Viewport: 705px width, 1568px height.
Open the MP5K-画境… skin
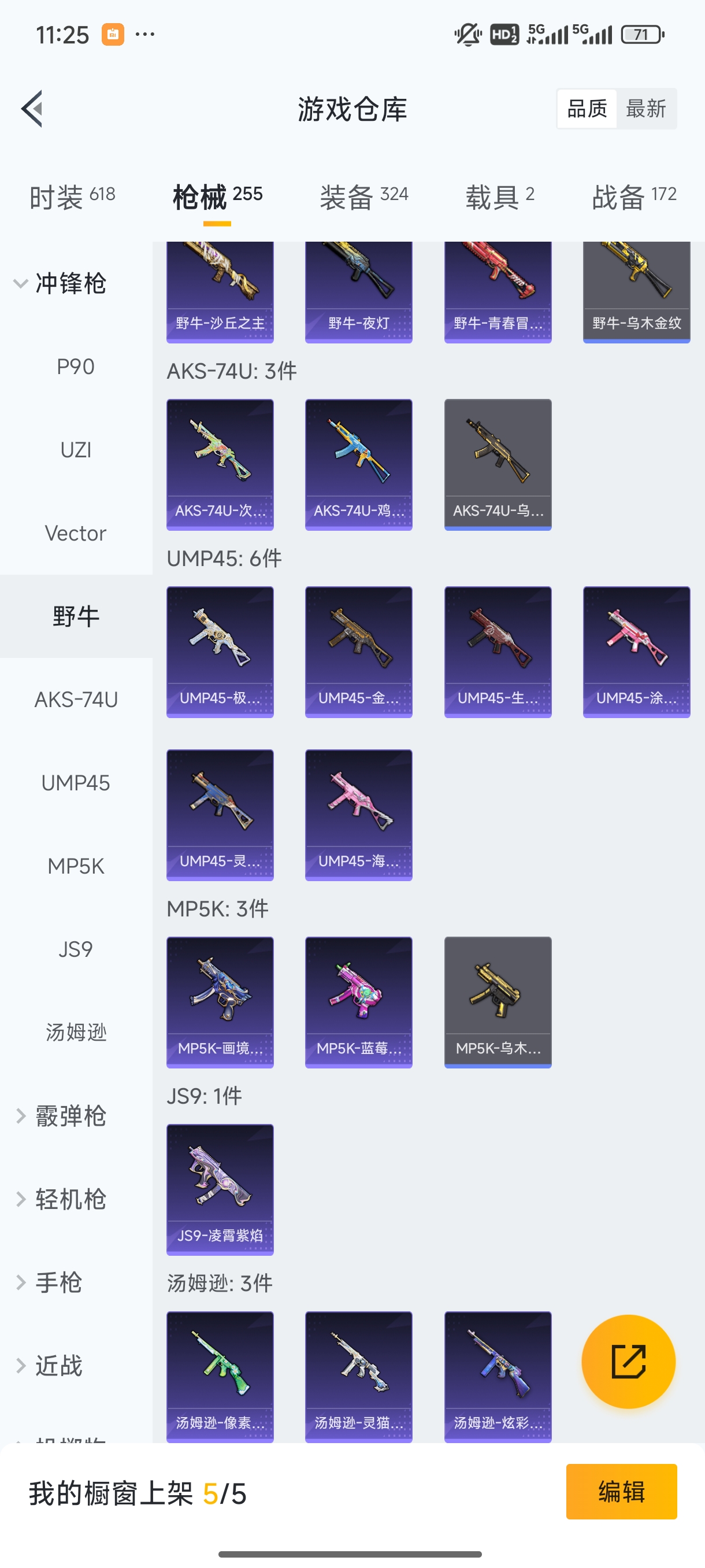pos(220,1001)
